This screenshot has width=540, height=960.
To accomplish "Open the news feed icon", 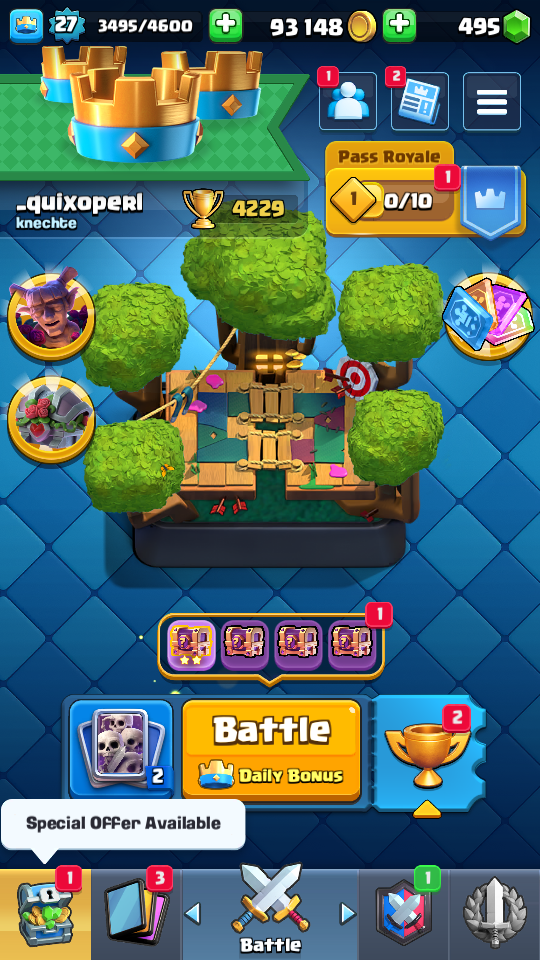I will click(x=420, y=101).
